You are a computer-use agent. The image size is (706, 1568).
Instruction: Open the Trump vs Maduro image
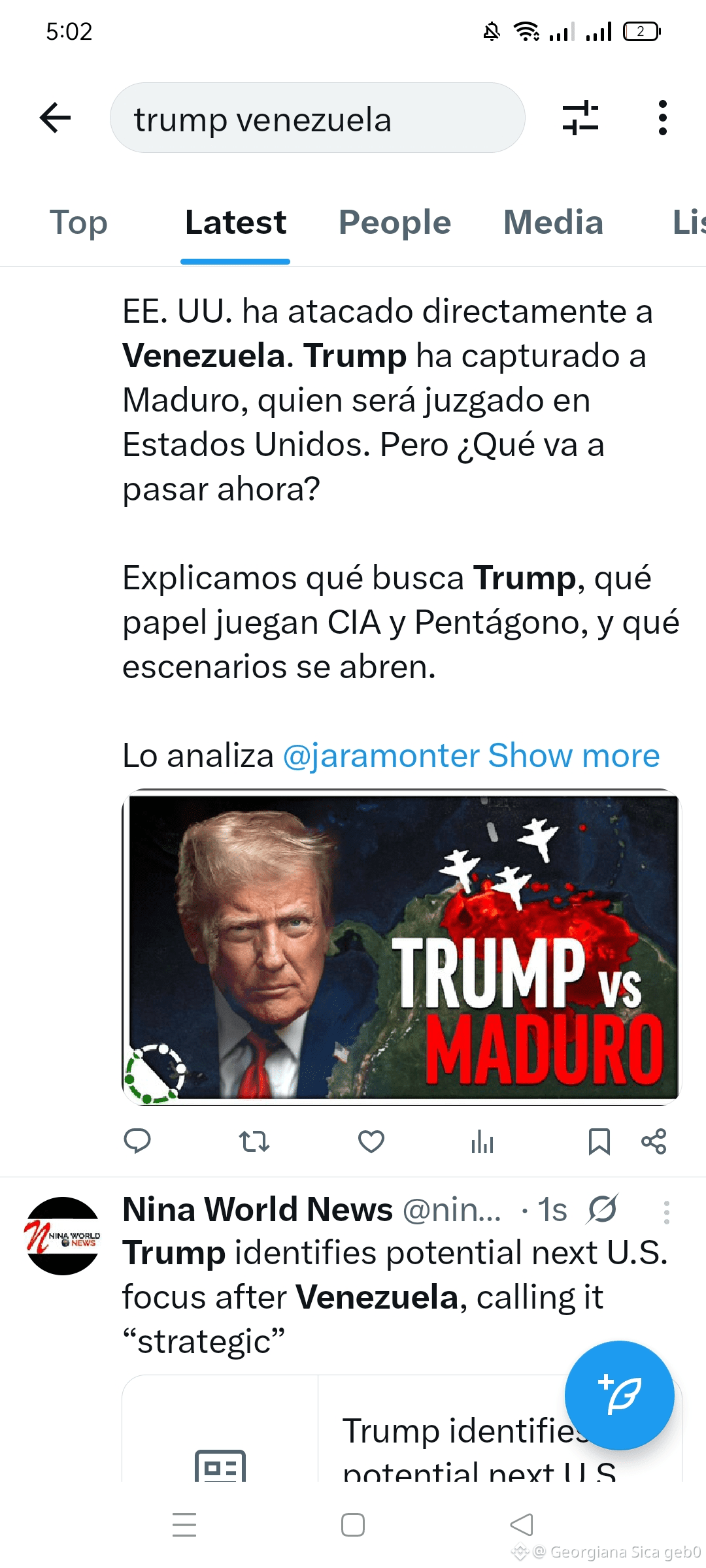401,947
